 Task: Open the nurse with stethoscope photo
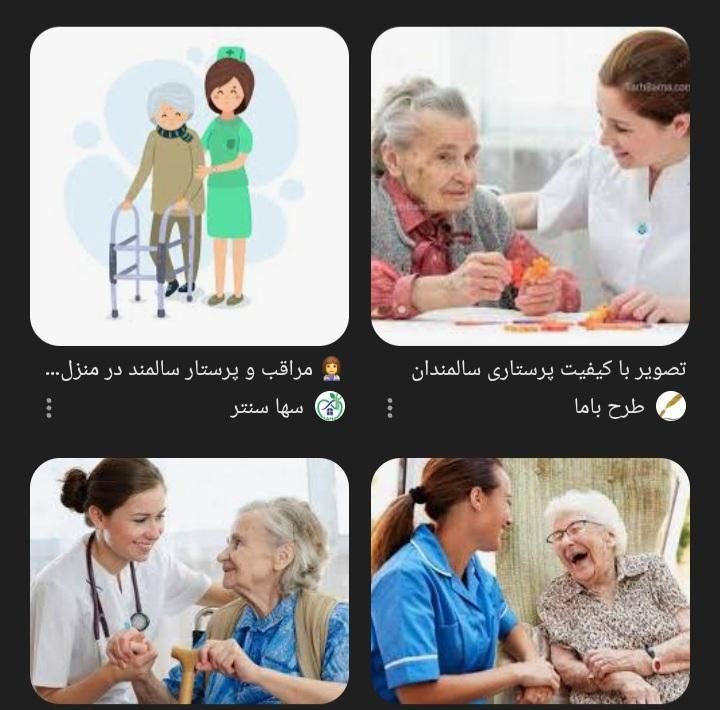pyautogui.click(x=189, y=580)
